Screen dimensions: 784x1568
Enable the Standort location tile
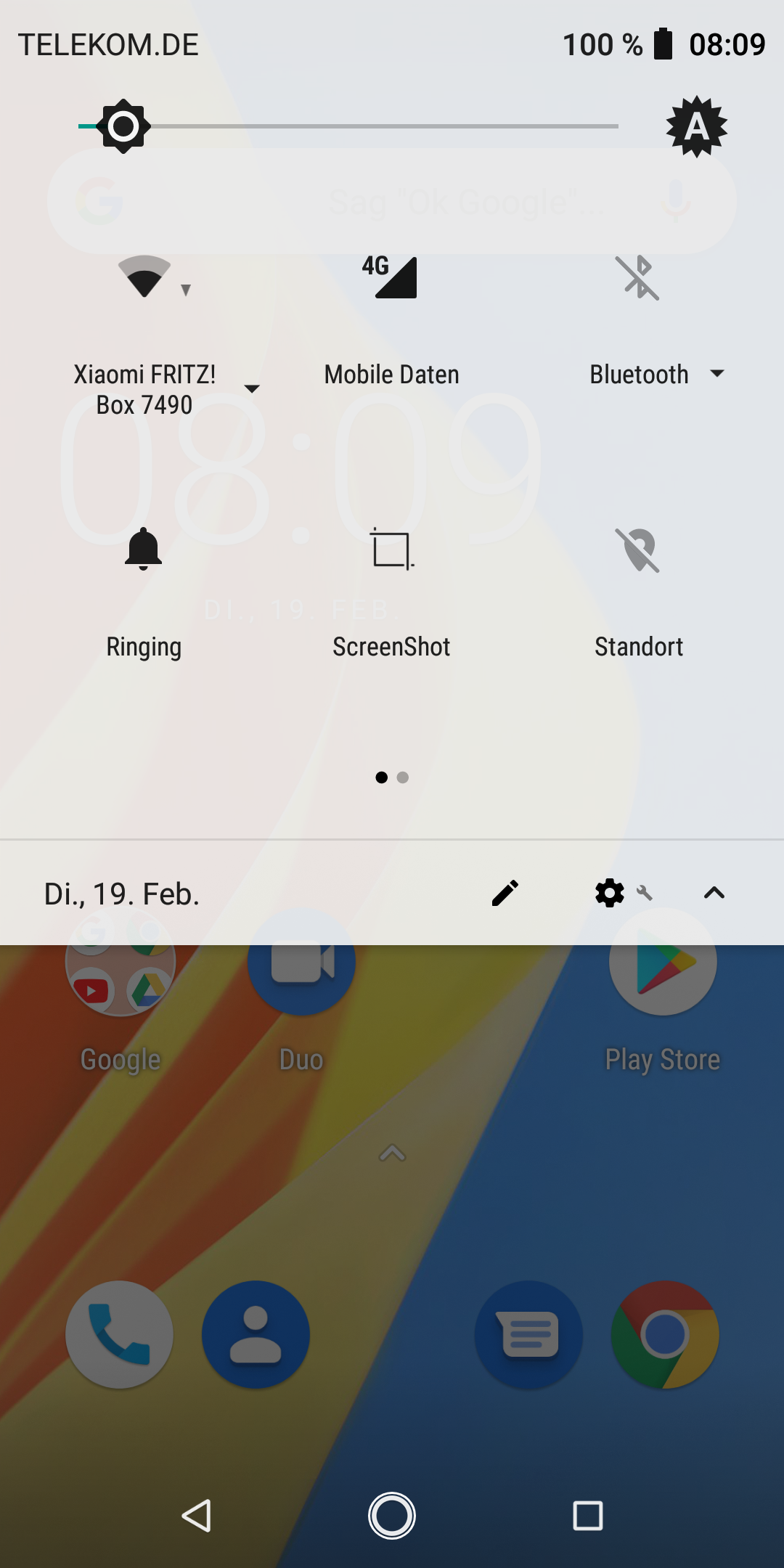point(639,550)
